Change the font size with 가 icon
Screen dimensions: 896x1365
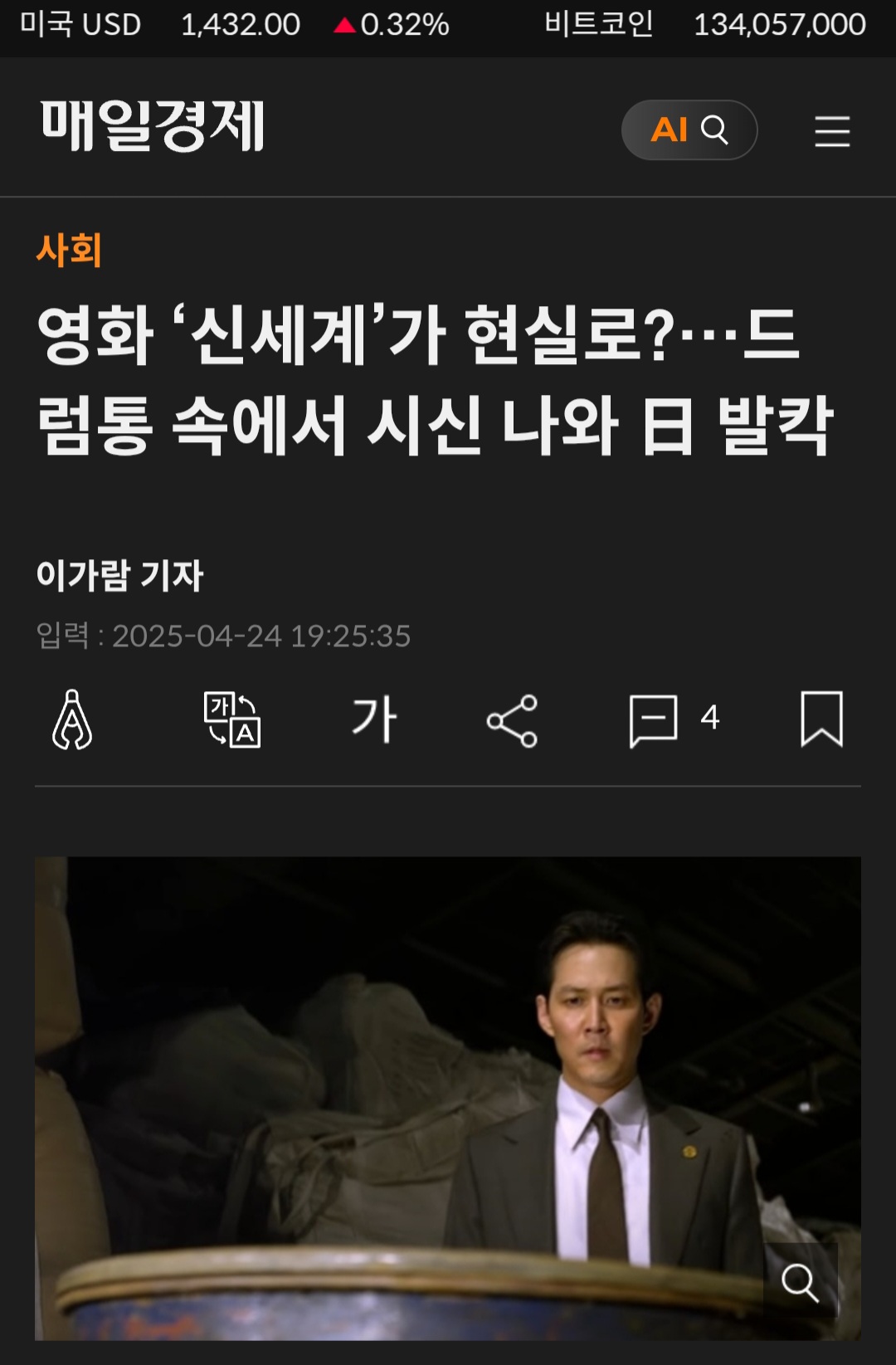pos(374,719)
